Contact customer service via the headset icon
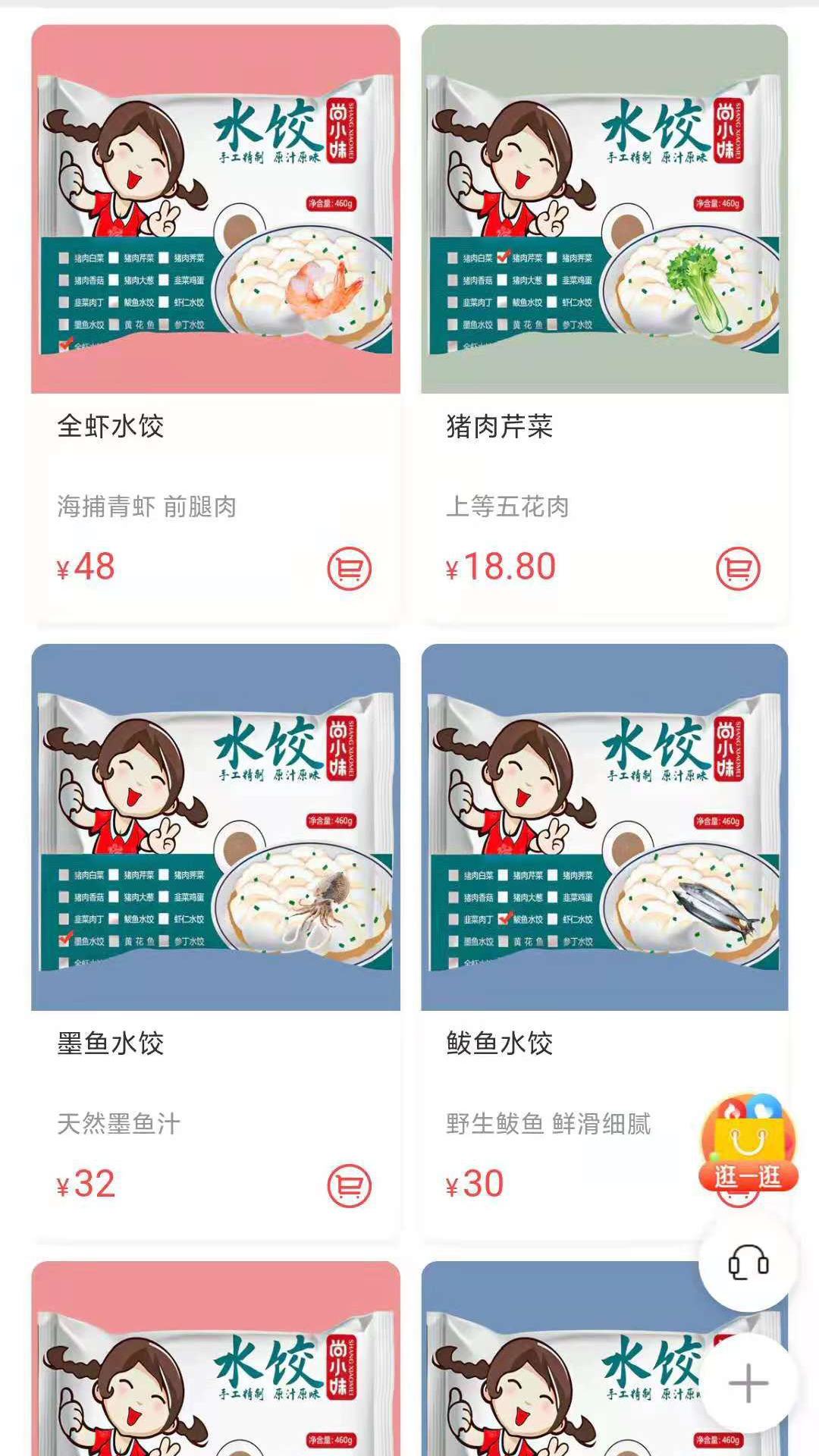 click(748, 1263)
